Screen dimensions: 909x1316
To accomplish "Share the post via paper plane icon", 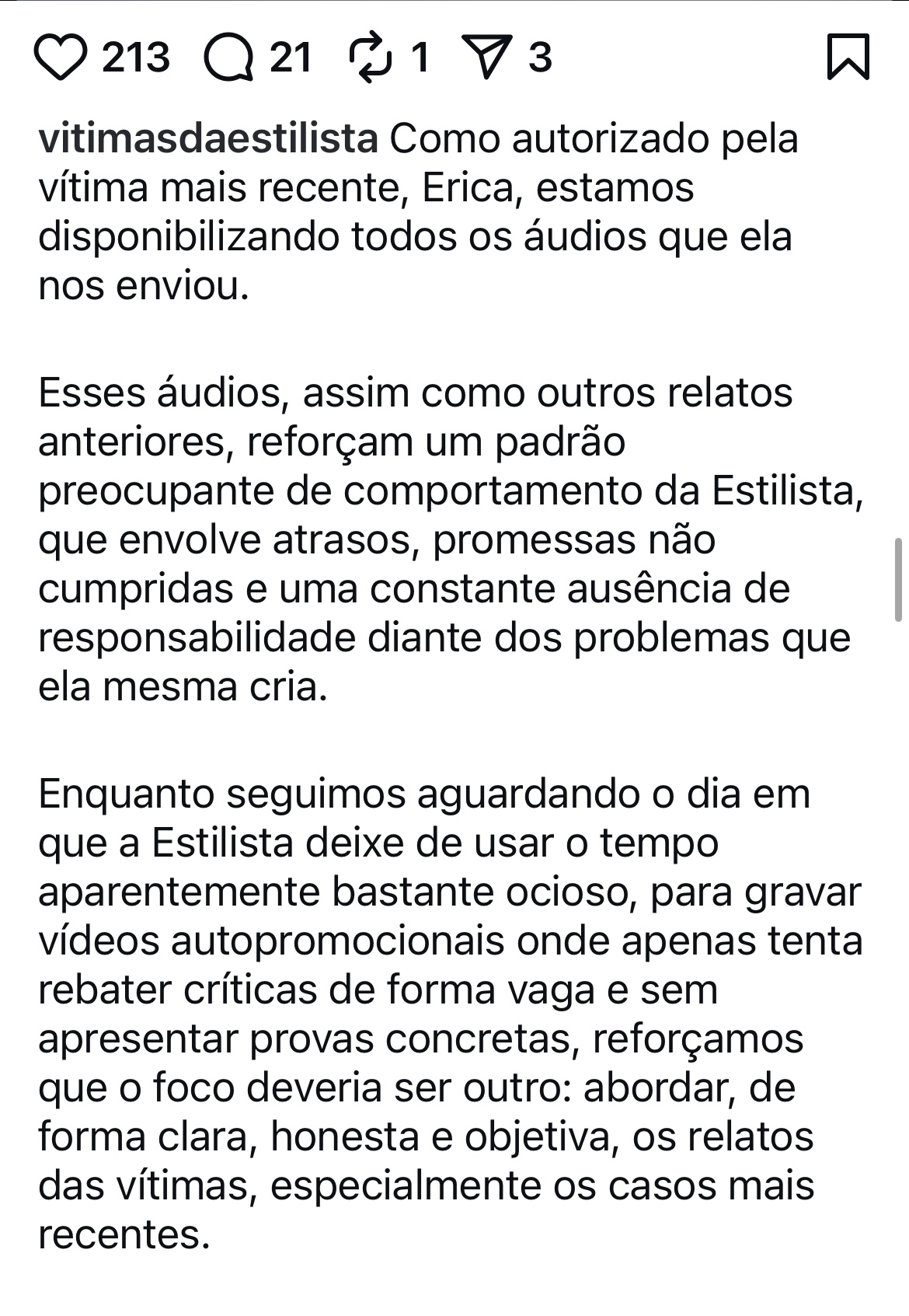I will coord(489,58).
